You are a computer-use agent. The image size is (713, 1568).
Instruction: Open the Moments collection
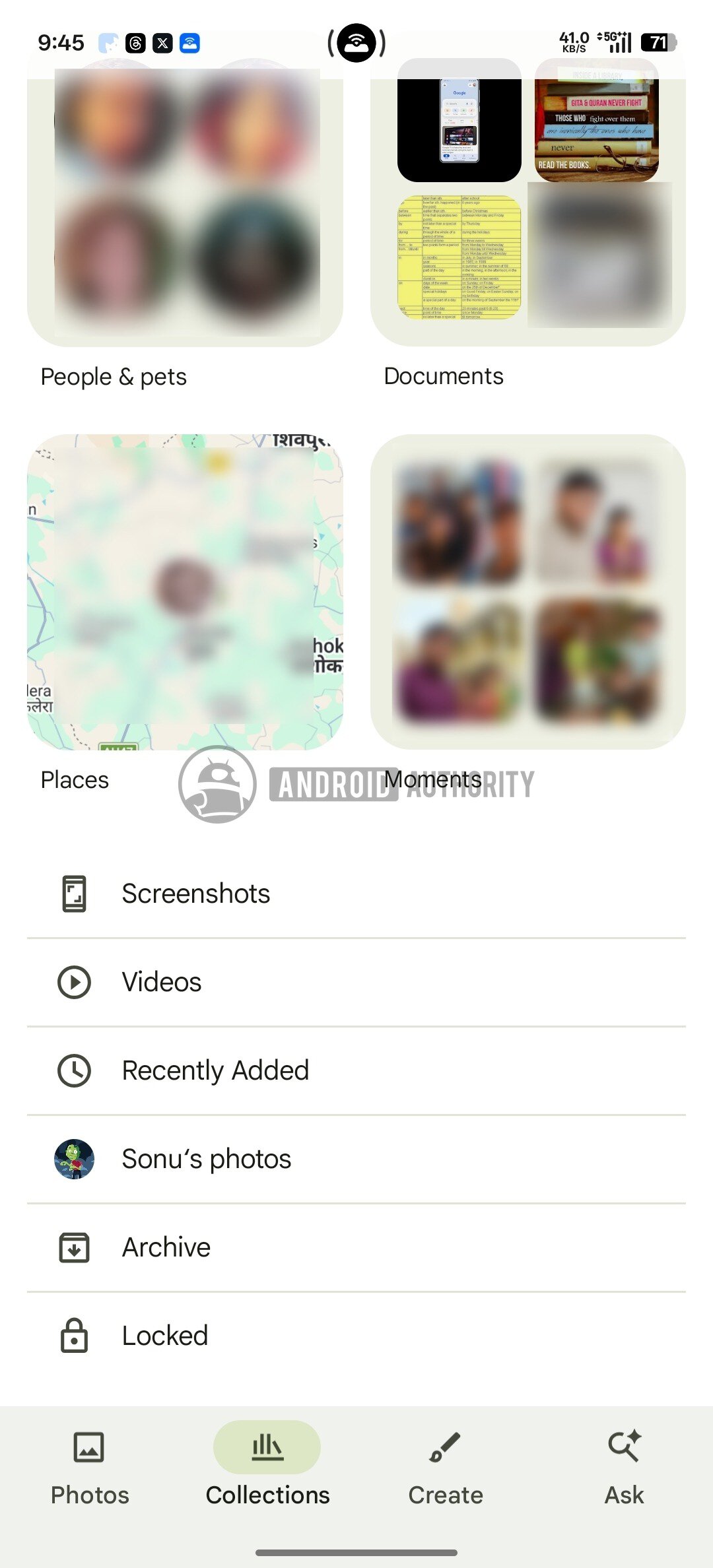pos(528,594)
